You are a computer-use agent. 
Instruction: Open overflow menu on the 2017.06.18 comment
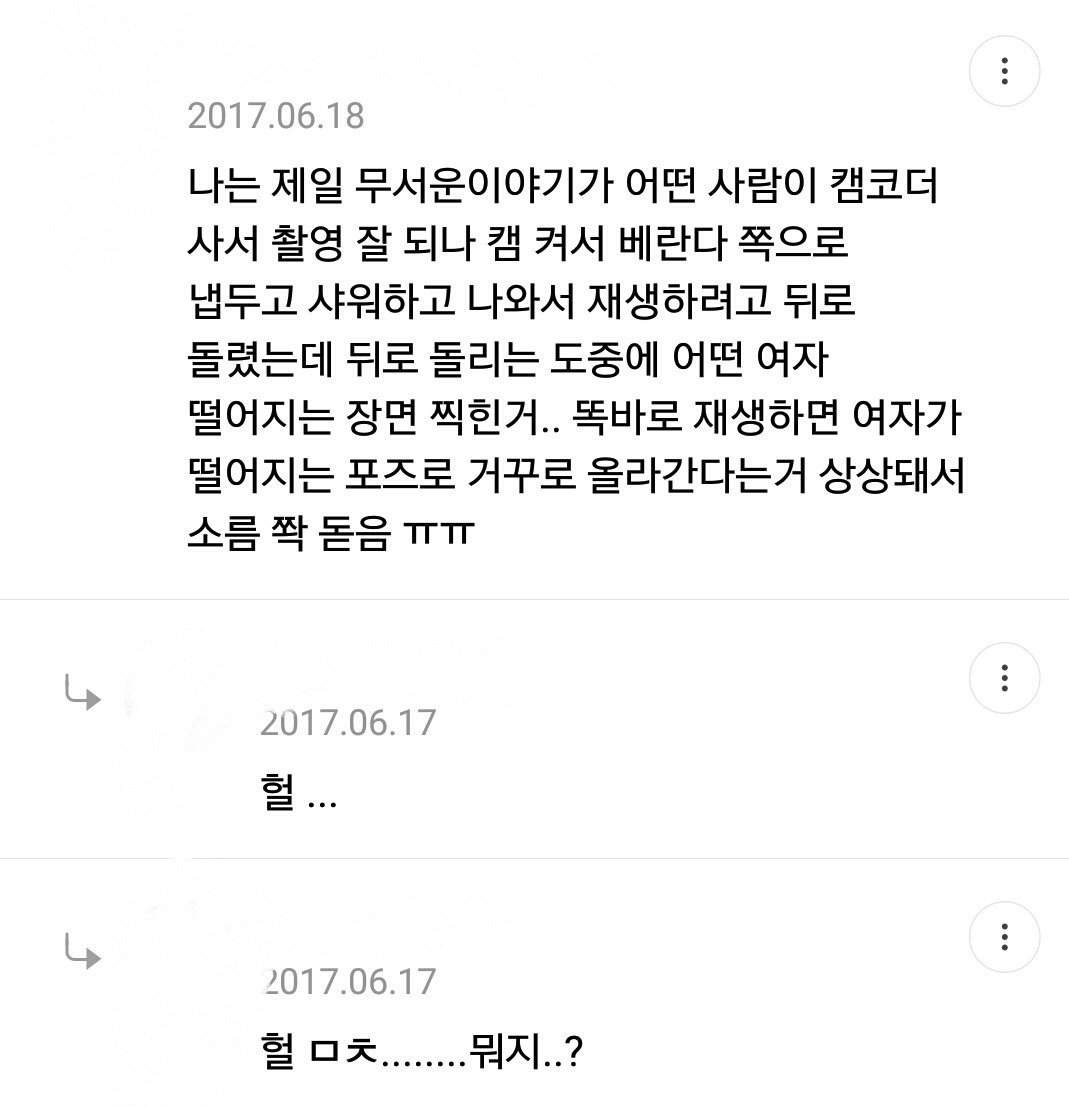1004,72
